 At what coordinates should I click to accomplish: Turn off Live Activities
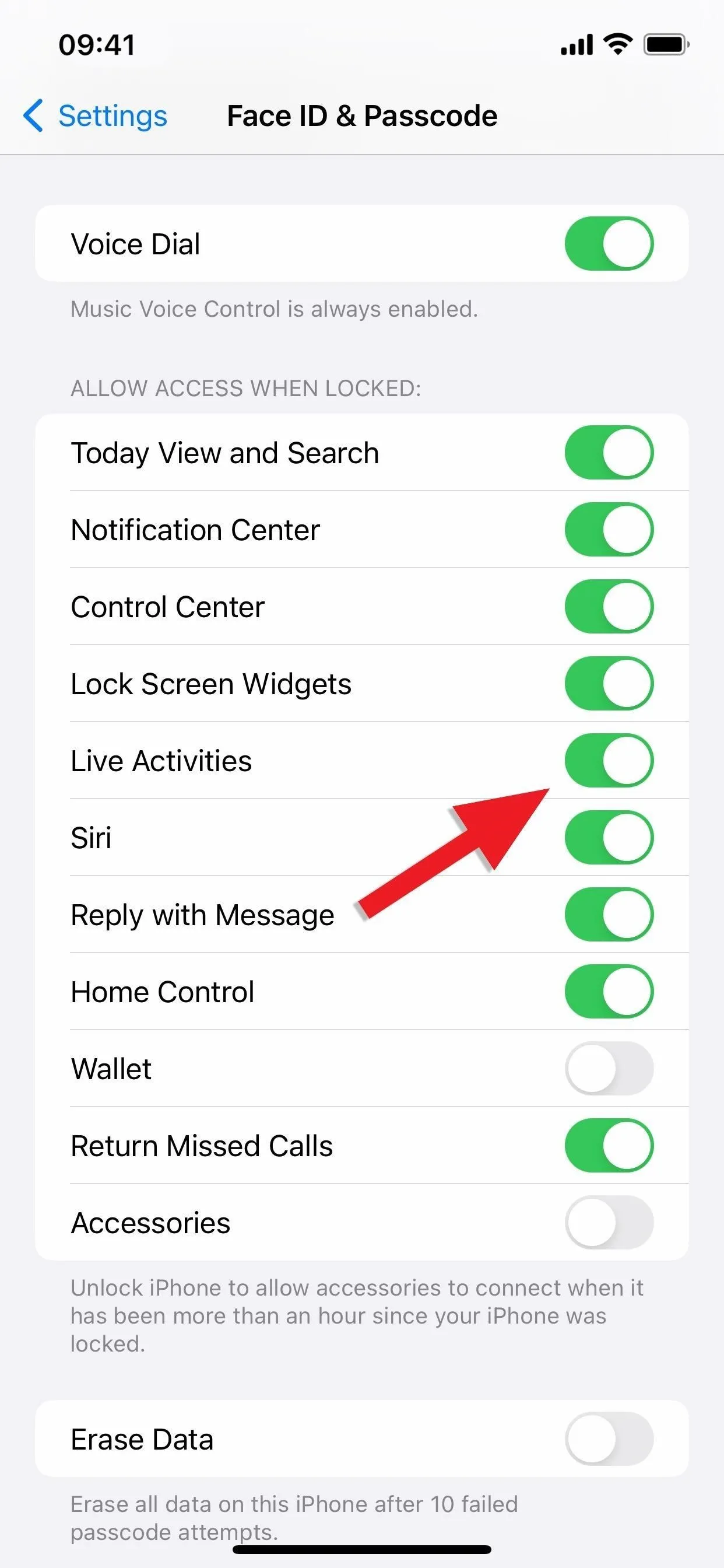point(609,760)
